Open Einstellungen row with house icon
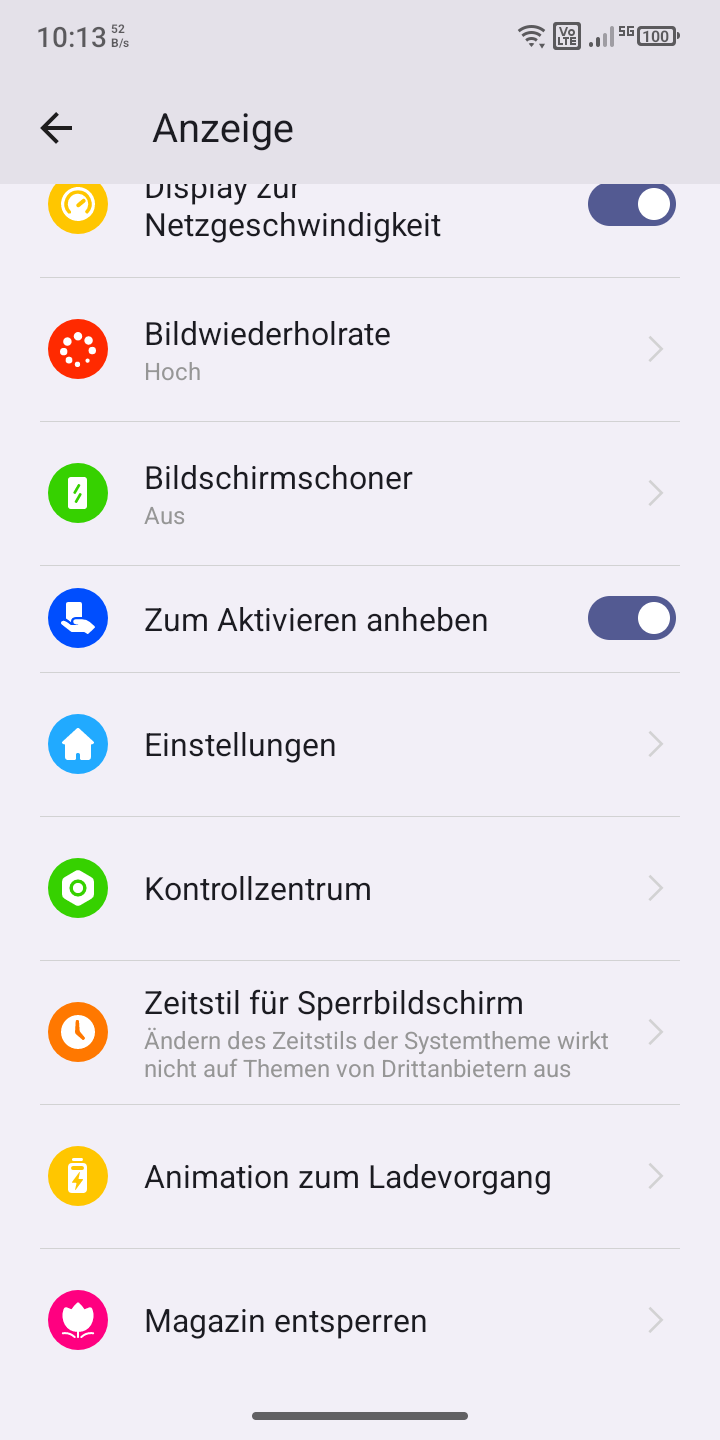 click(x=360, y=745)
